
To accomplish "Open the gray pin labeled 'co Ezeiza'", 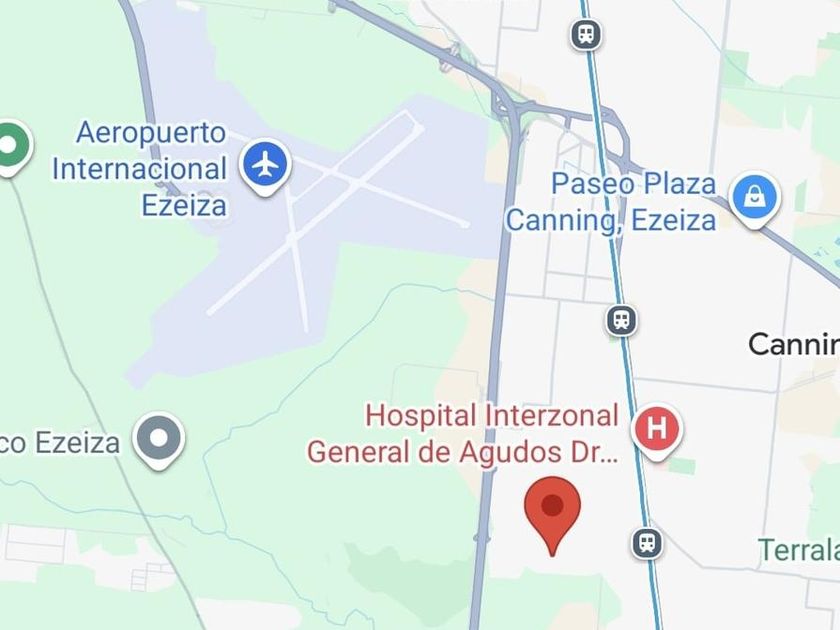I will click(159, 440).
